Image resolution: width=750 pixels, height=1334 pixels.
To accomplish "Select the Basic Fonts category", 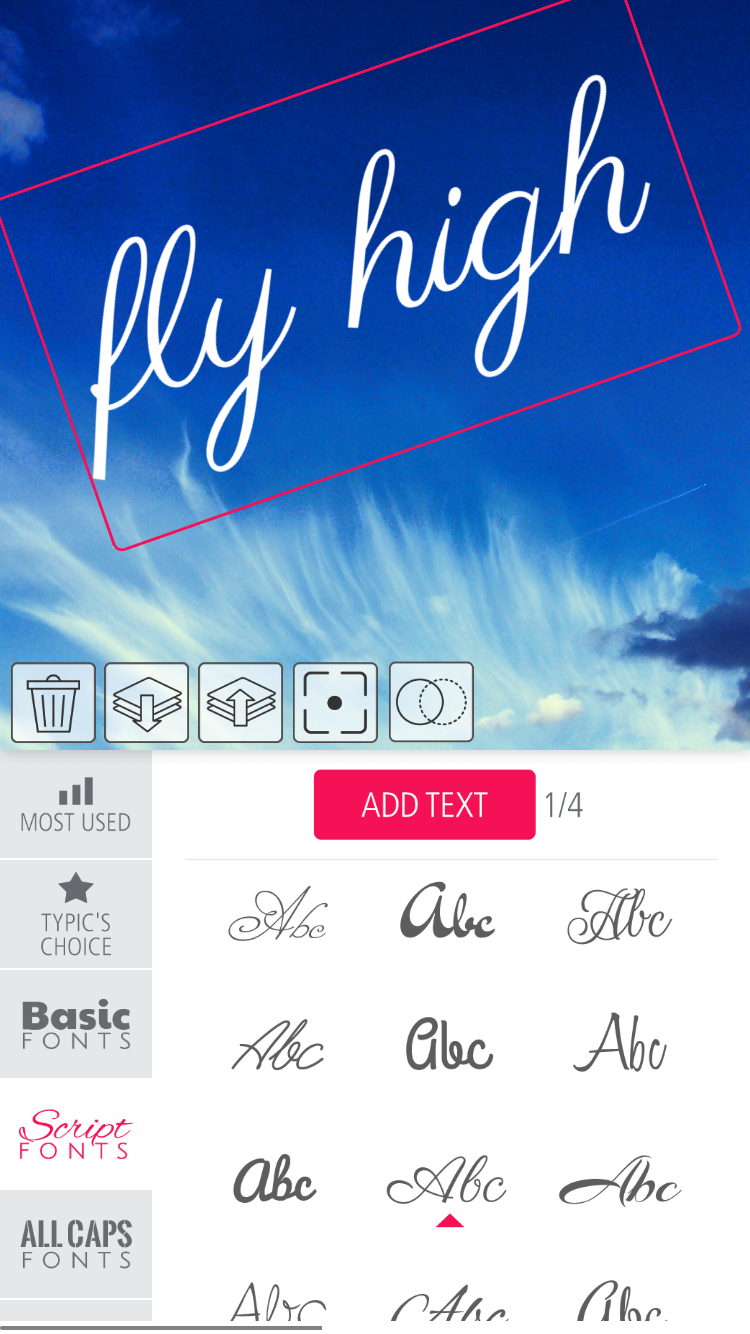I will 76,1024.
